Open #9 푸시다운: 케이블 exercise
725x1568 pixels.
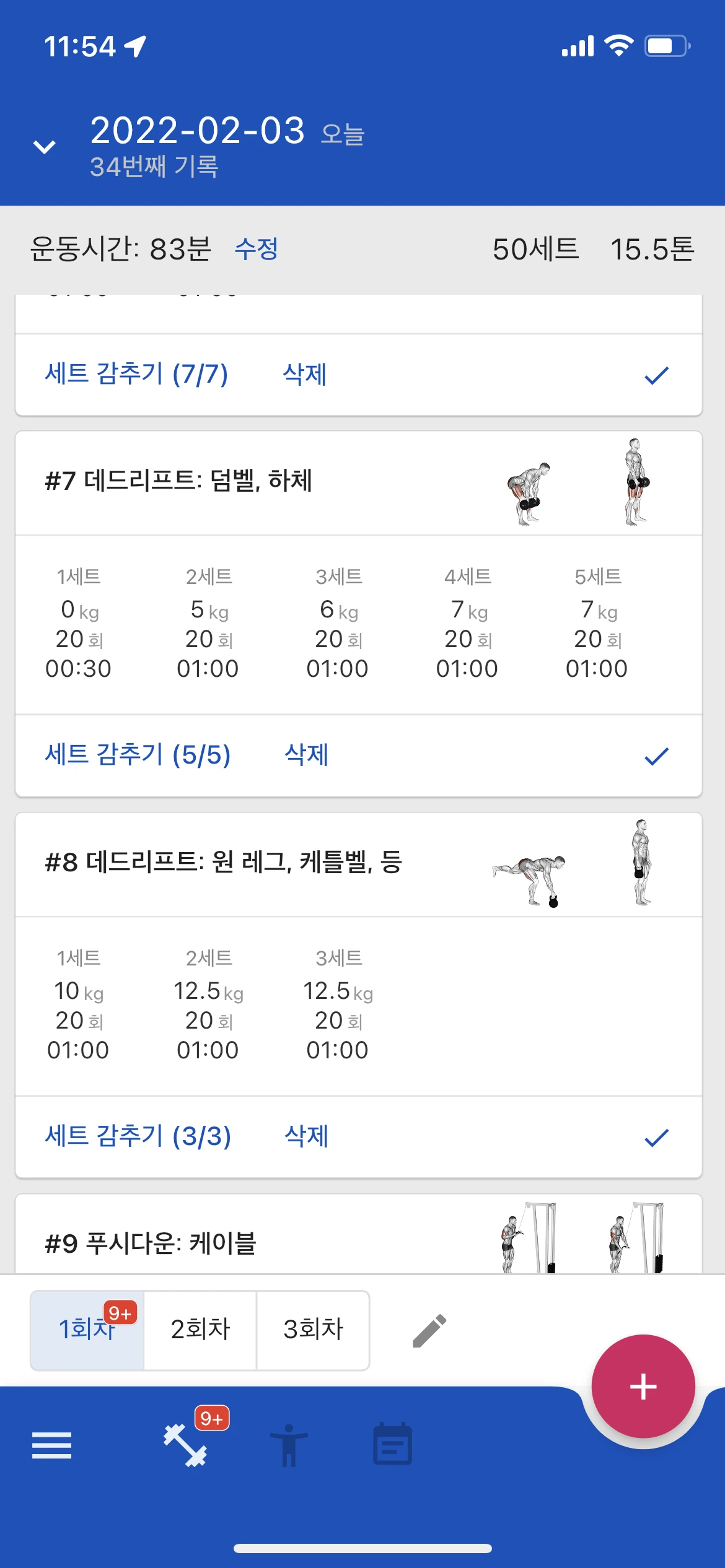click(x=151, y=1243)
